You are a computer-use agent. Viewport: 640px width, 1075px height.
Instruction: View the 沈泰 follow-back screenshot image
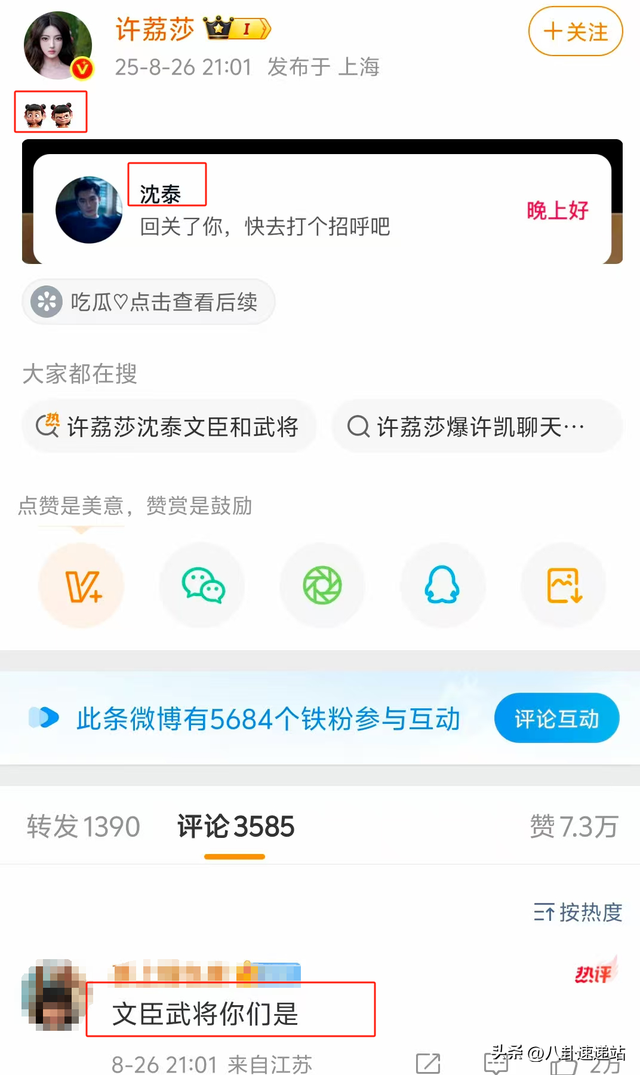click(x=322, y=203)
